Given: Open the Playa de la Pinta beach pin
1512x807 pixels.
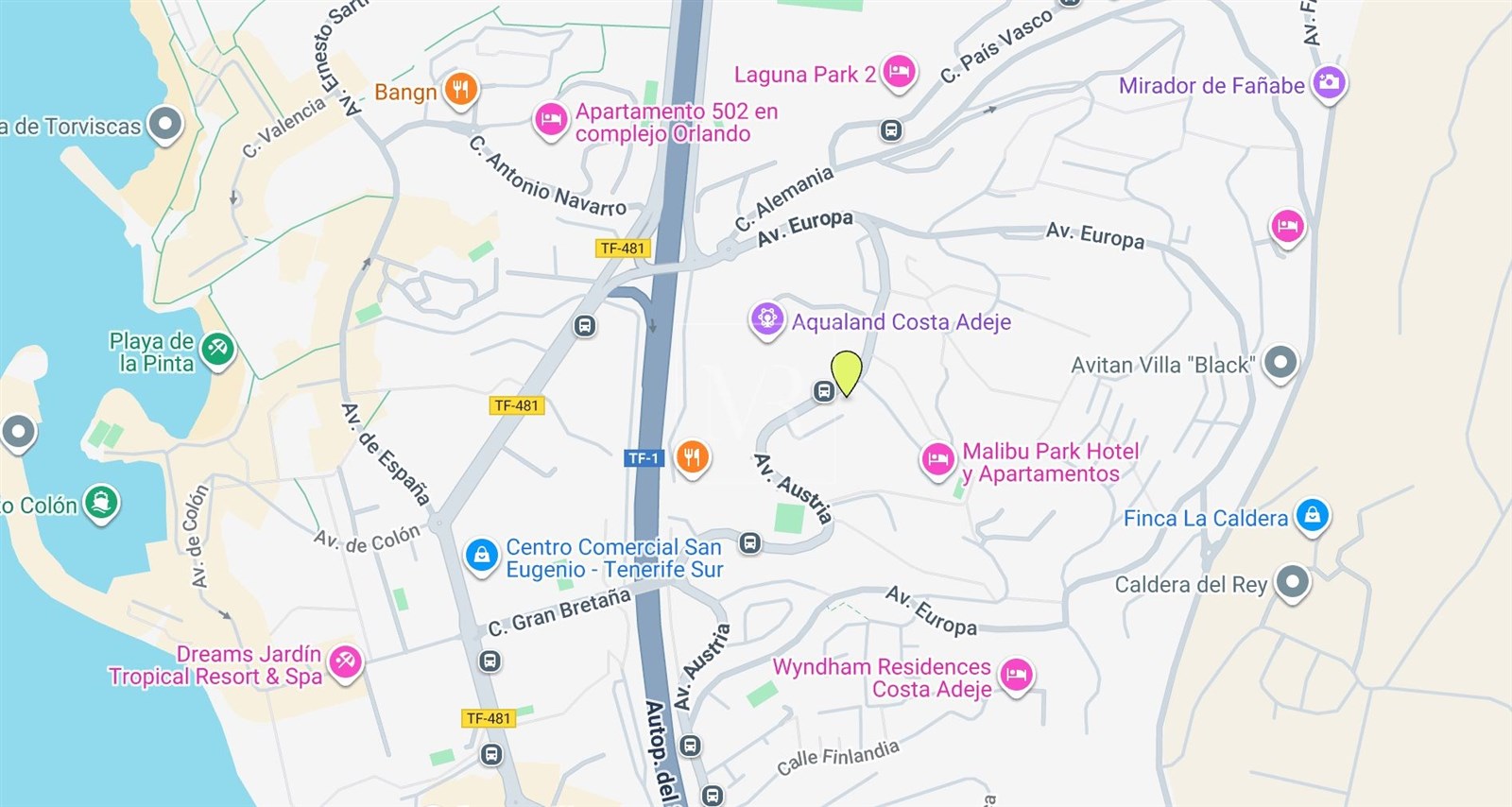Looking at the screenshot, I should click(217, 348).
